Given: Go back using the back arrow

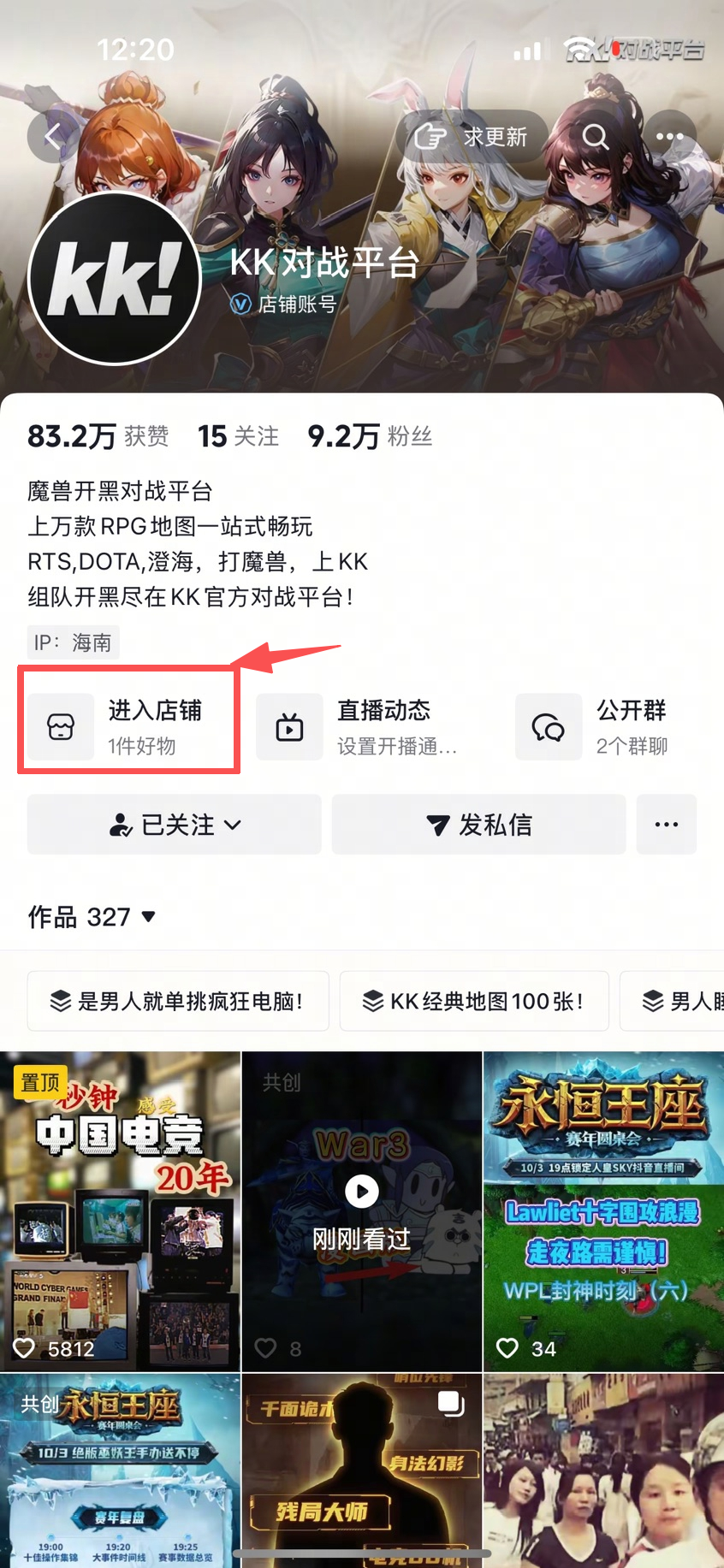Looking at the screenshot, I should click(54, 136).
